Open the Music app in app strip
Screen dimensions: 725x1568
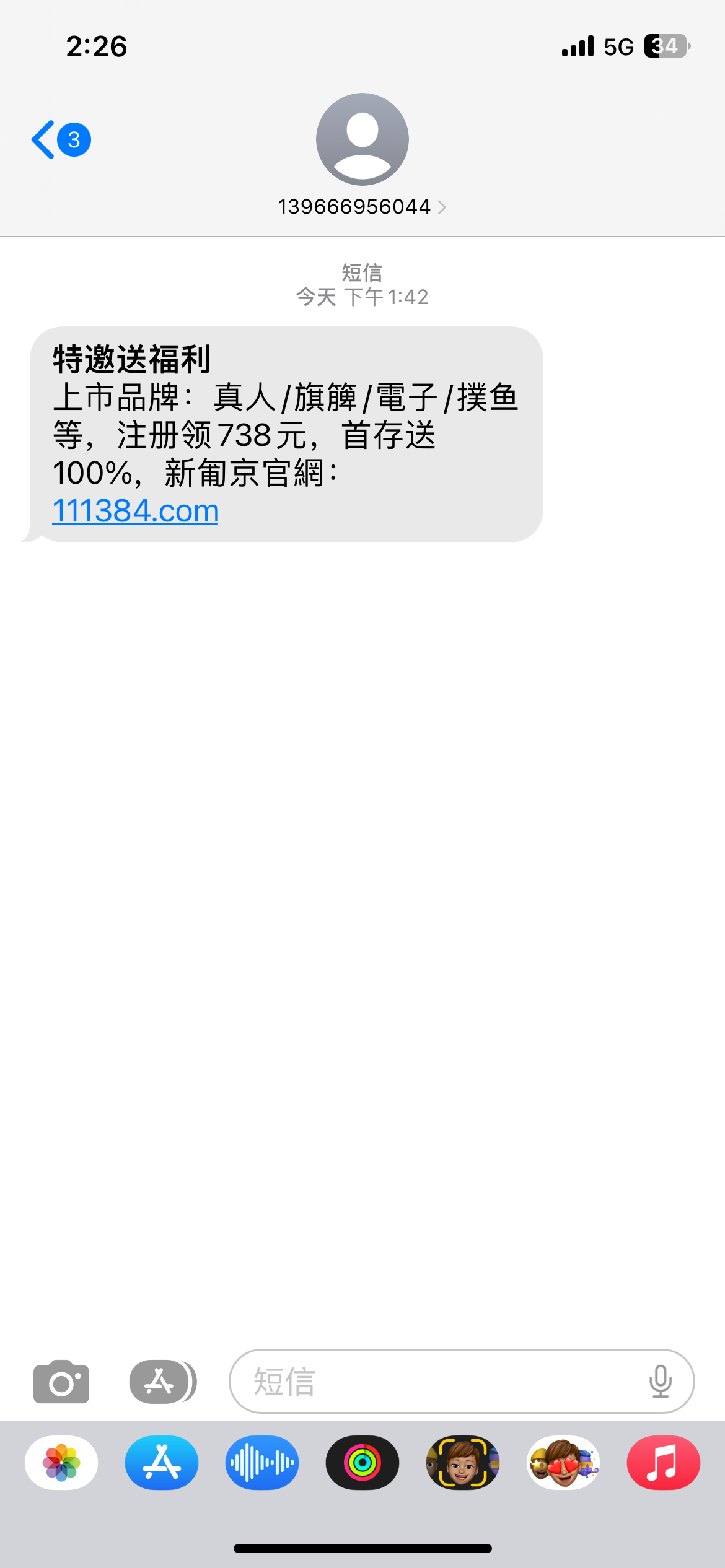coord(664,1463)
